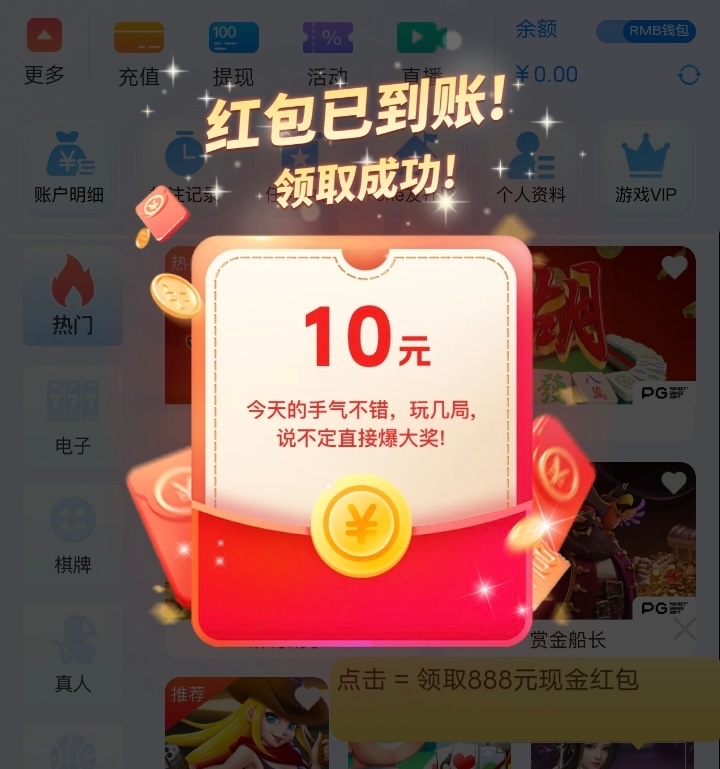
Task: Open 提现 to withdraw money
Action: pos(233,53)
